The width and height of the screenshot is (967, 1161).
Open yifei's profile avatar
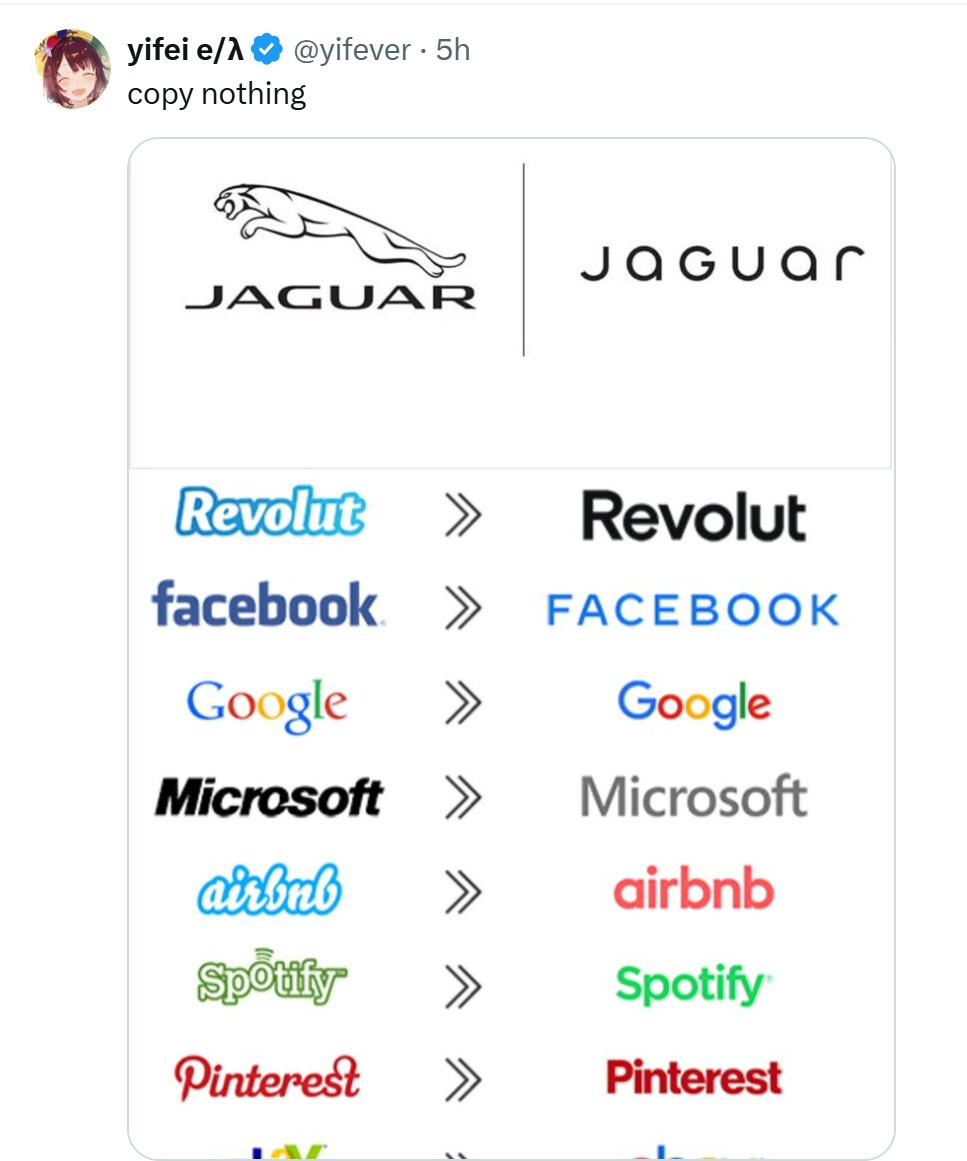tap(72, 68)
